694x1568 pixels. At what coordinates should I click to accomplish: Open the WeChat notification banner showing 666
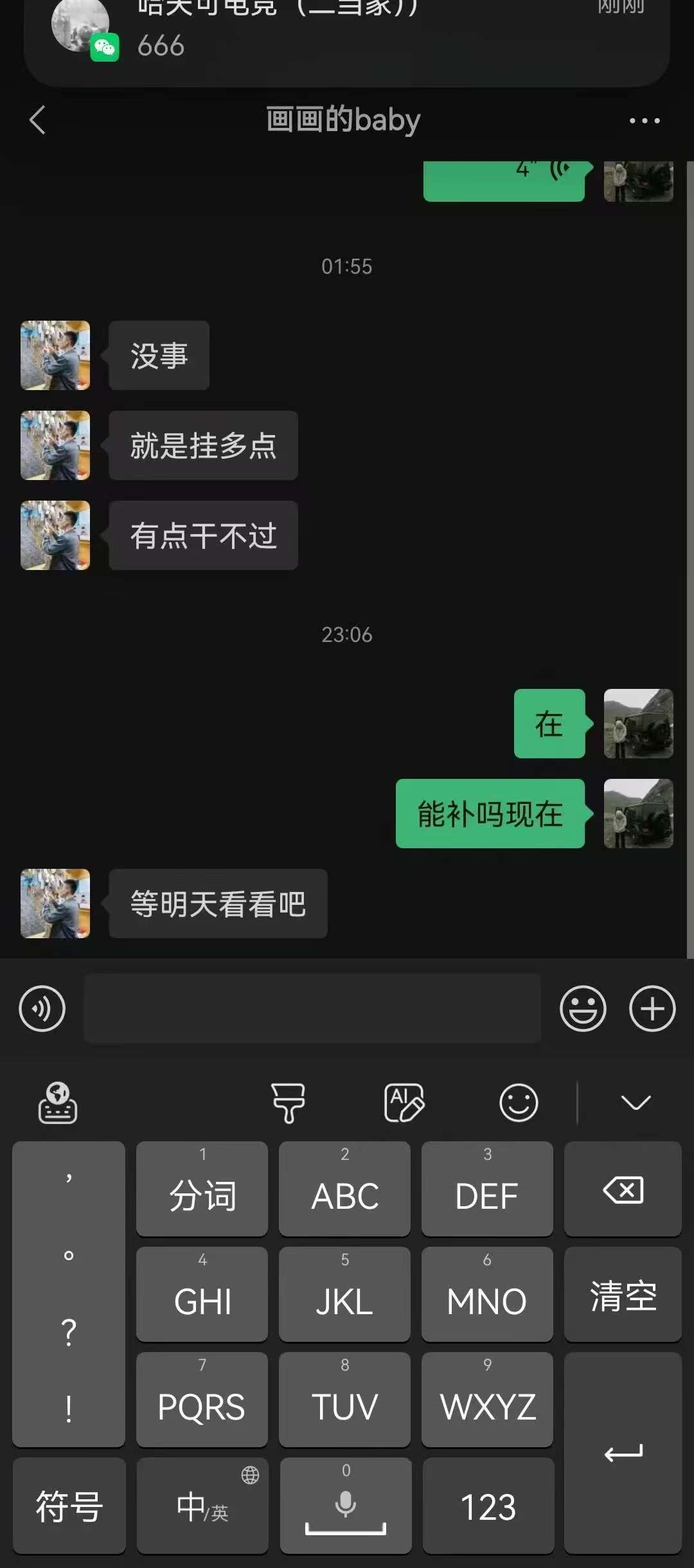347,39
